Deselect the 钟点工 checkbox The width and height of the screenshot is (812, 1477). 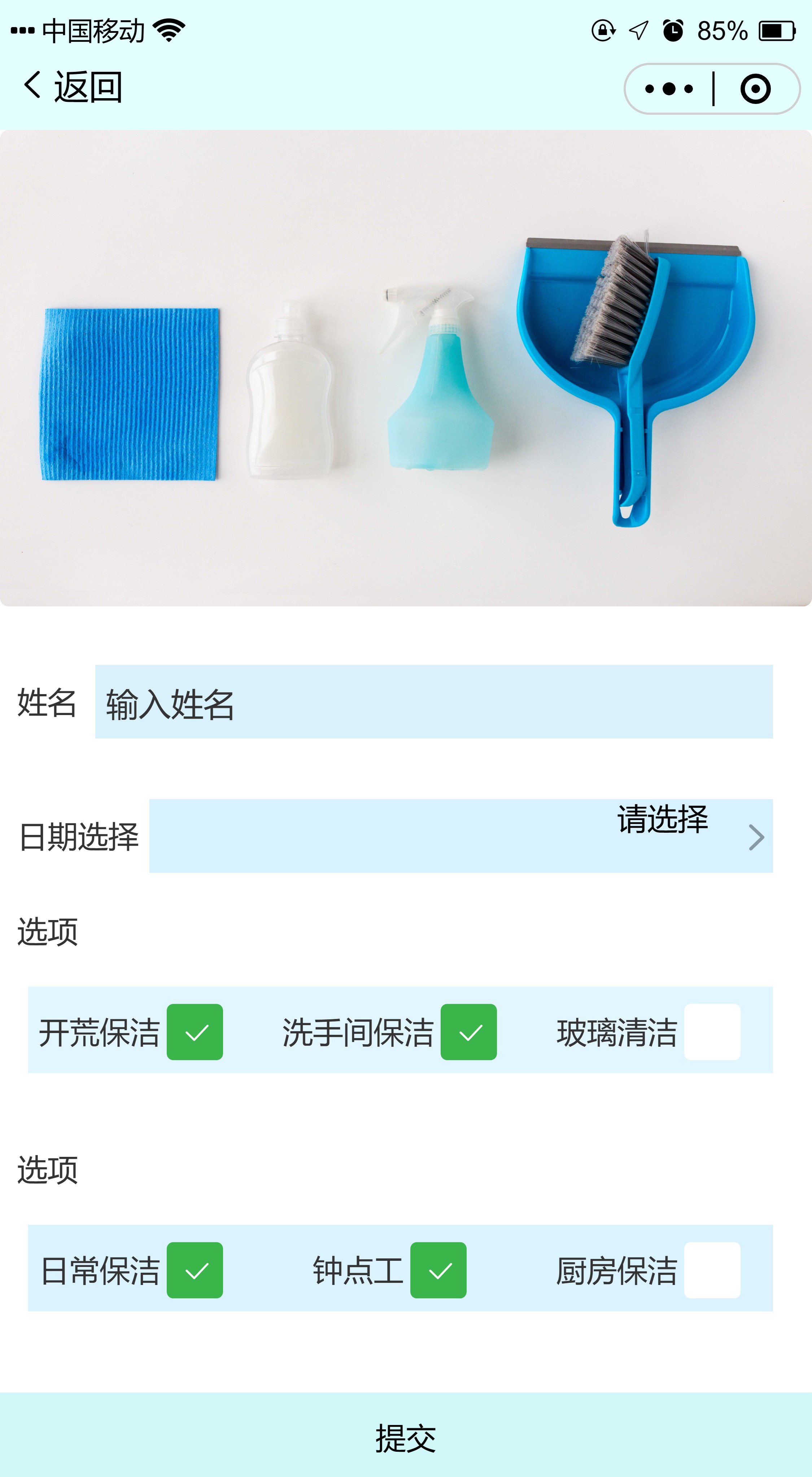[438, 1270]
